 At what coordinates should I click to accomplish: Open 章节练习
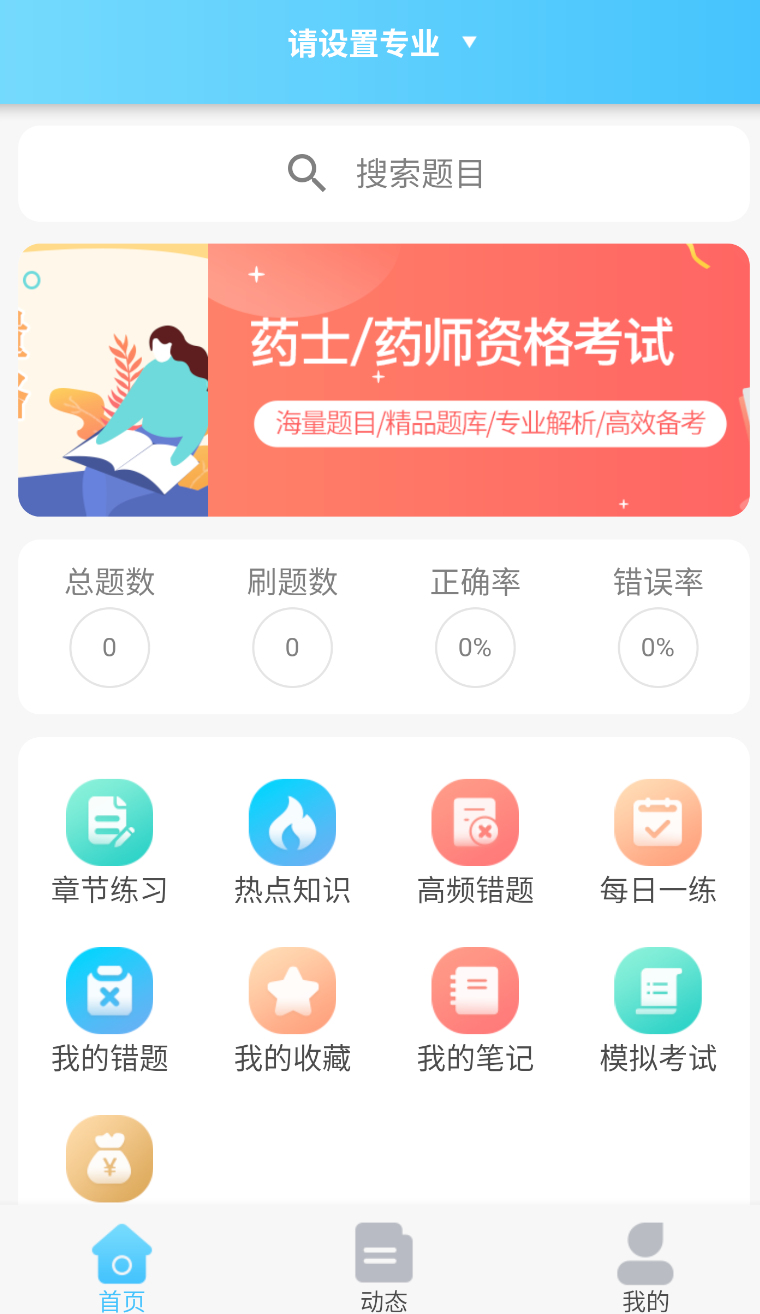(x=109, y=842)
